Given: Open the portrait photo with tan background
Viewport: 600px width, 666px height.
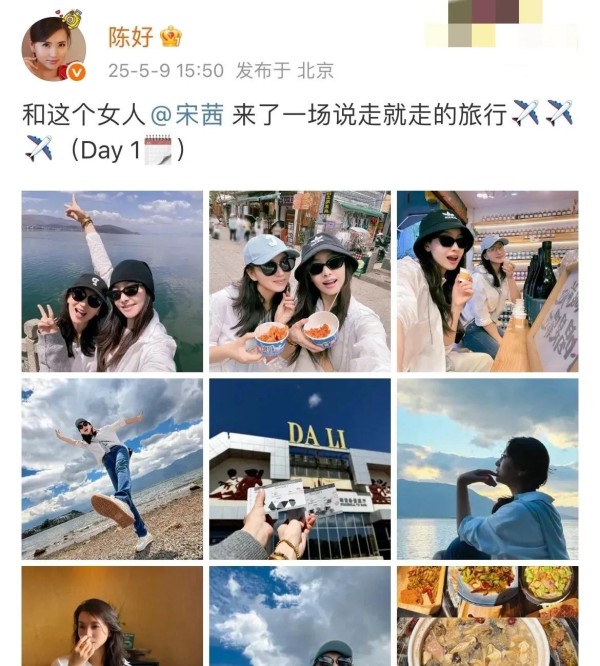Looking at the screenshot, I should pyautogui.click(x=112, y=616).
